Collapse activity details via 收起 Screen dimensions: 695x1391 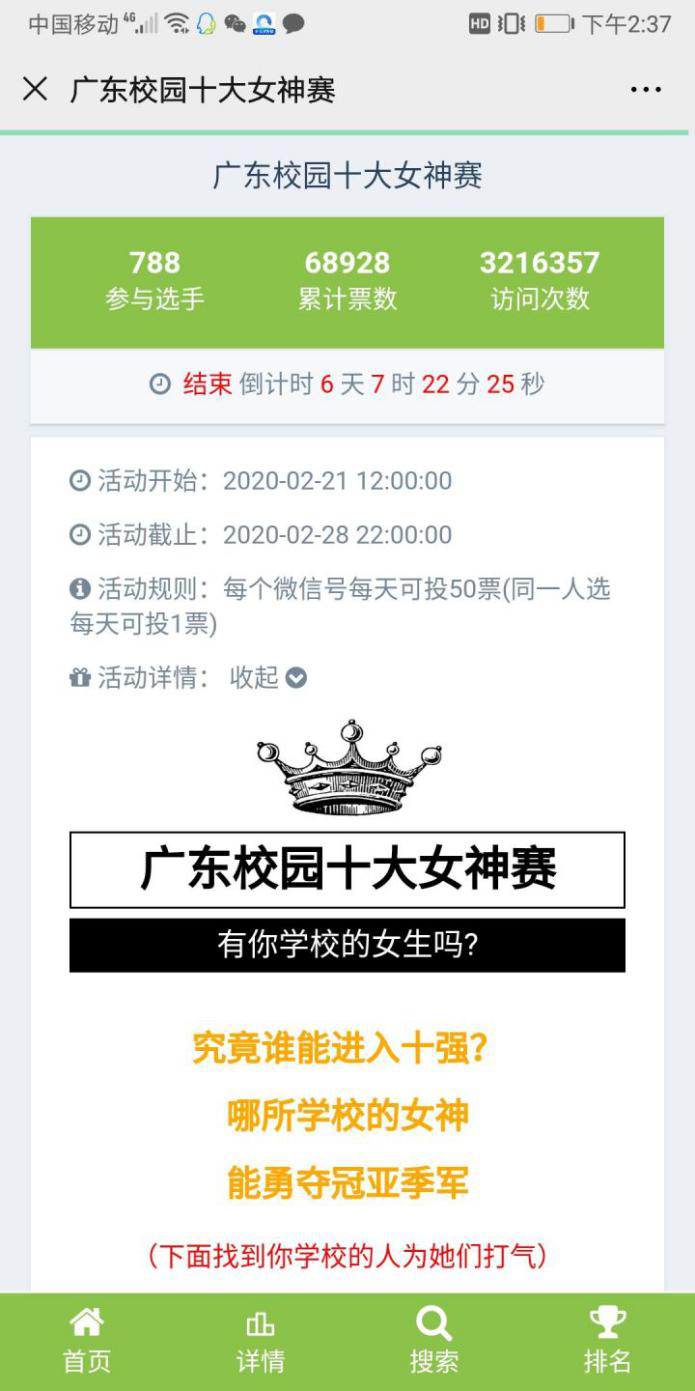[x=268, y=677]
